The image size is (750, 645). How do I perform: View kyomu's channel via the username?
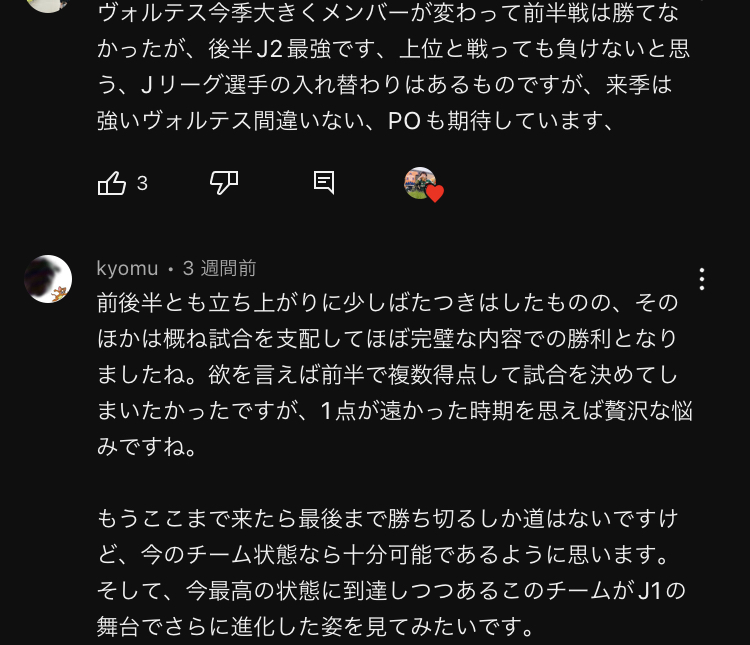coord(127,268)
